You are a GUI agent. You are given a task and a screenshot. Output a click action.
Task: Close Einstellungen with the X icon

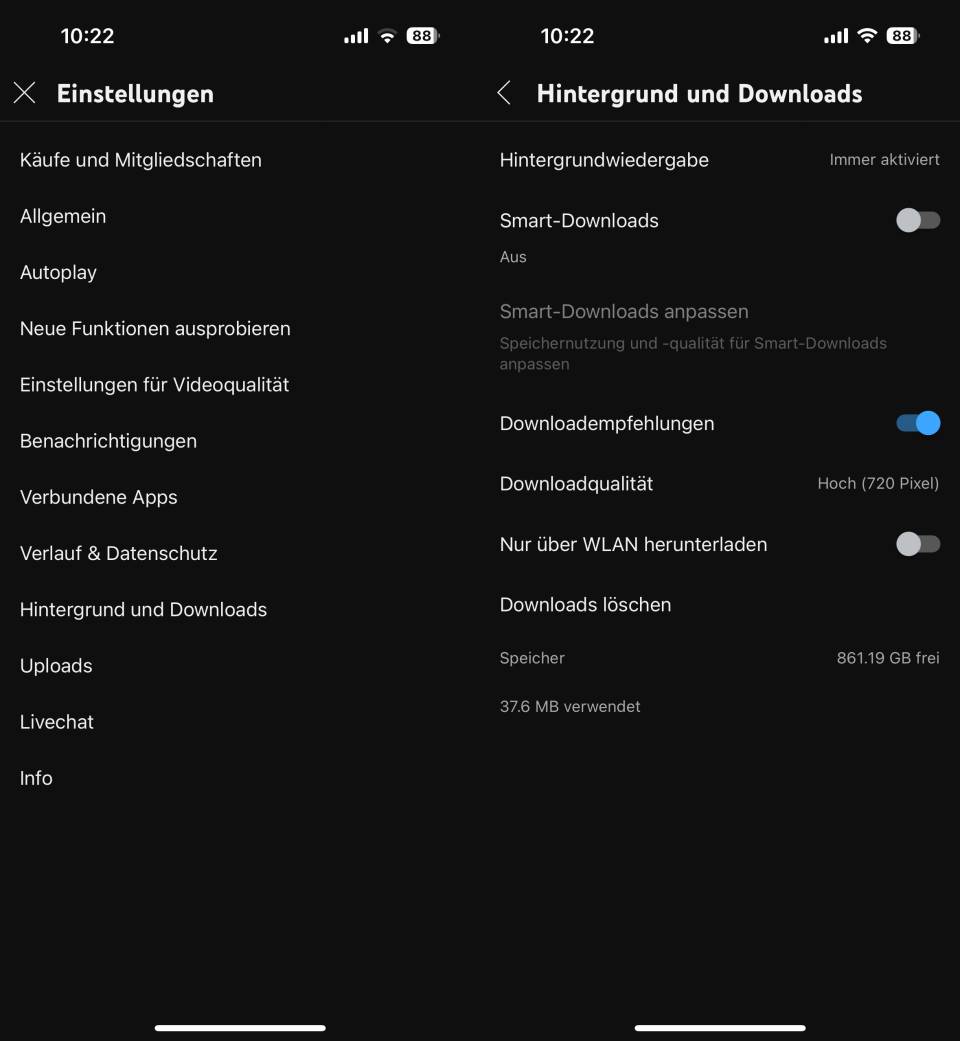(24, 92)
